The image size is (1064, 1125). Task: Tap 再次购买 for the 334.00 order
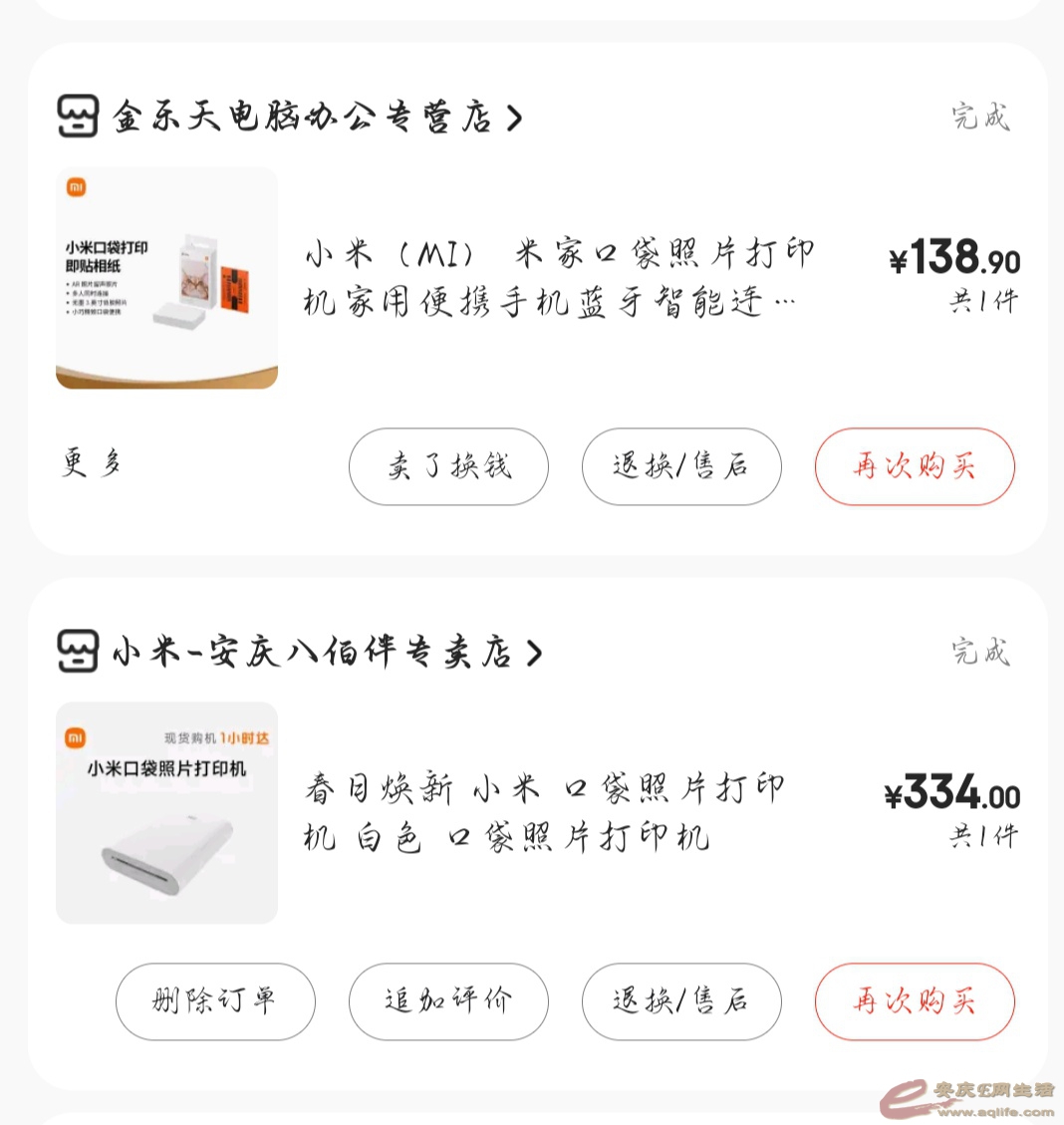click(915, 1001)
